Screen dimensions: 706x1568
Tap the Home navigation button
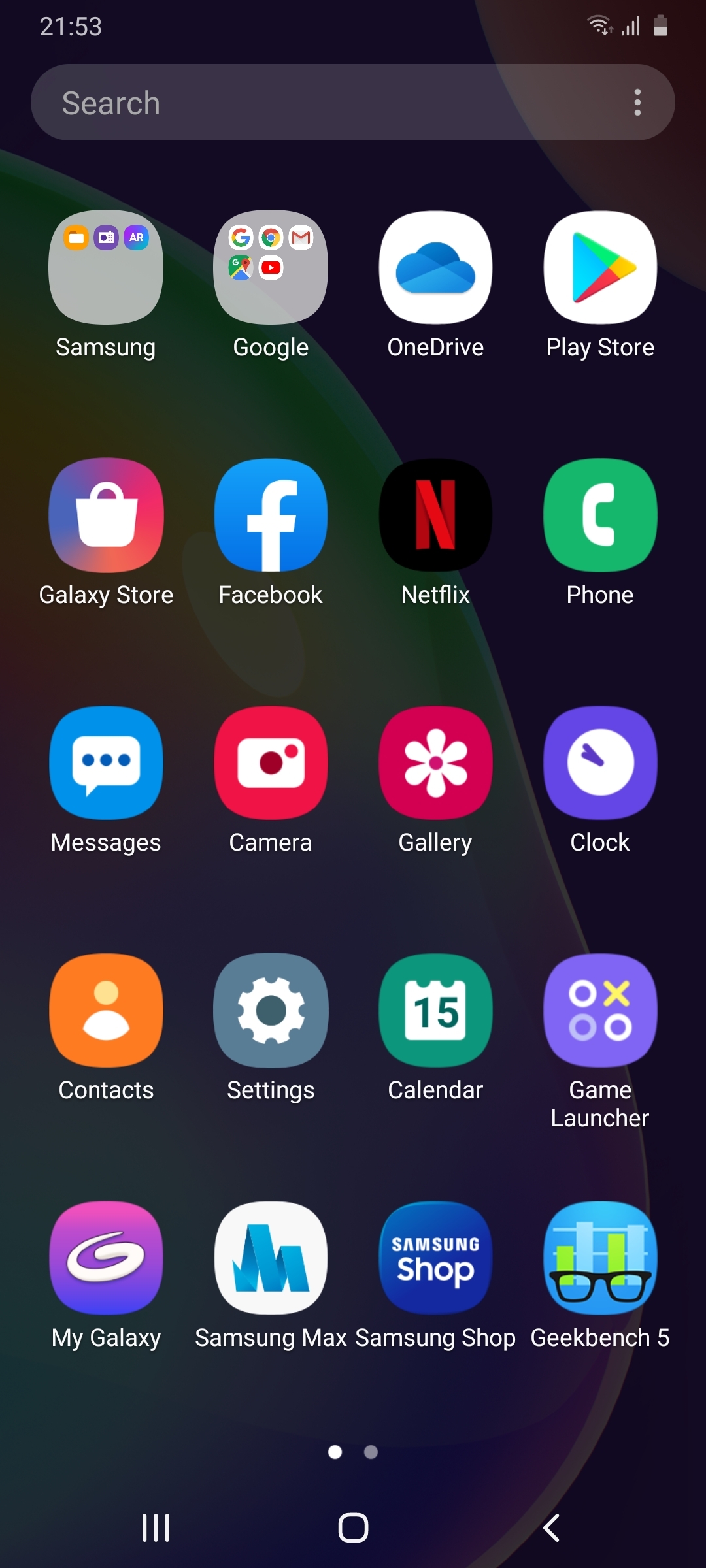(353, 1527)
